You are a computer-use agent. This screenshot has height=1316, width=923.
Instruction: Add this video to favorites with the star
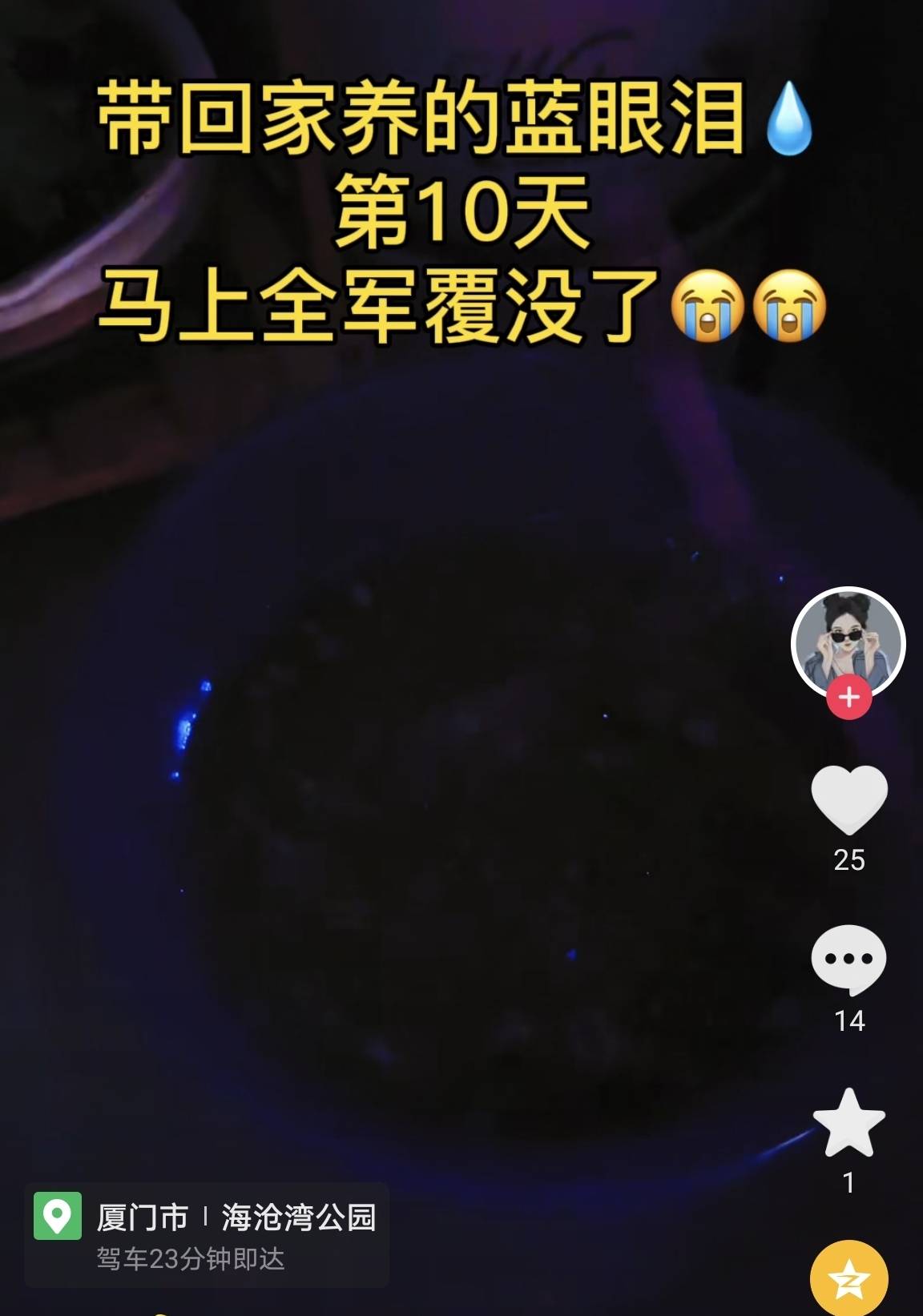pyautogui.click(x=848, y=1123)
